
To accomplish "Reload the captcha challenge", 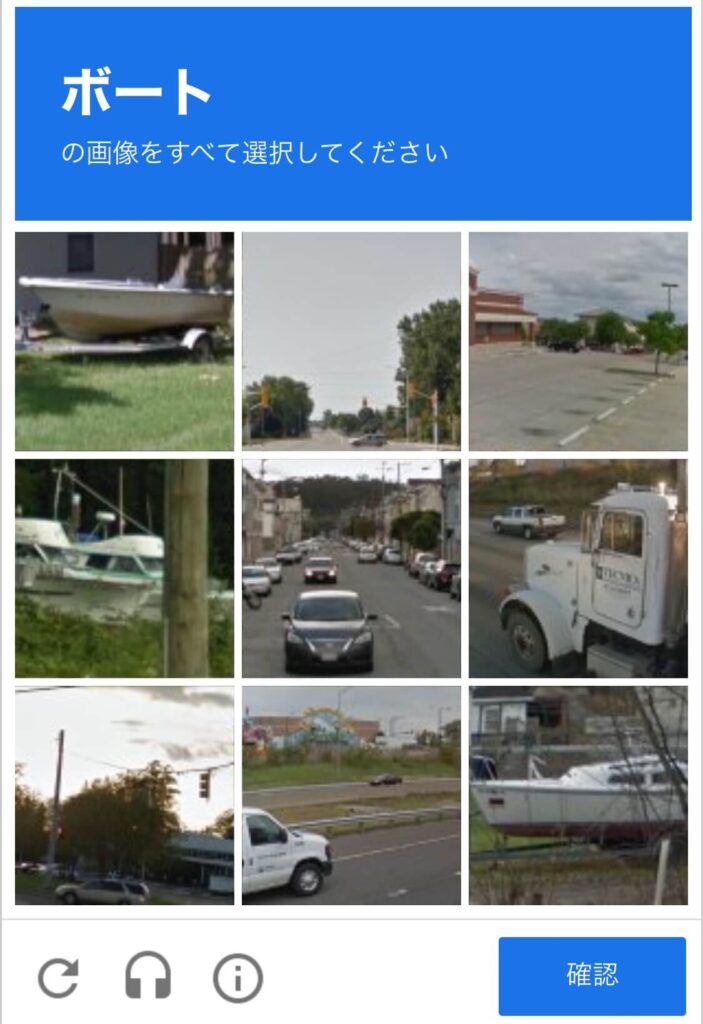I will tap(58, 977).
